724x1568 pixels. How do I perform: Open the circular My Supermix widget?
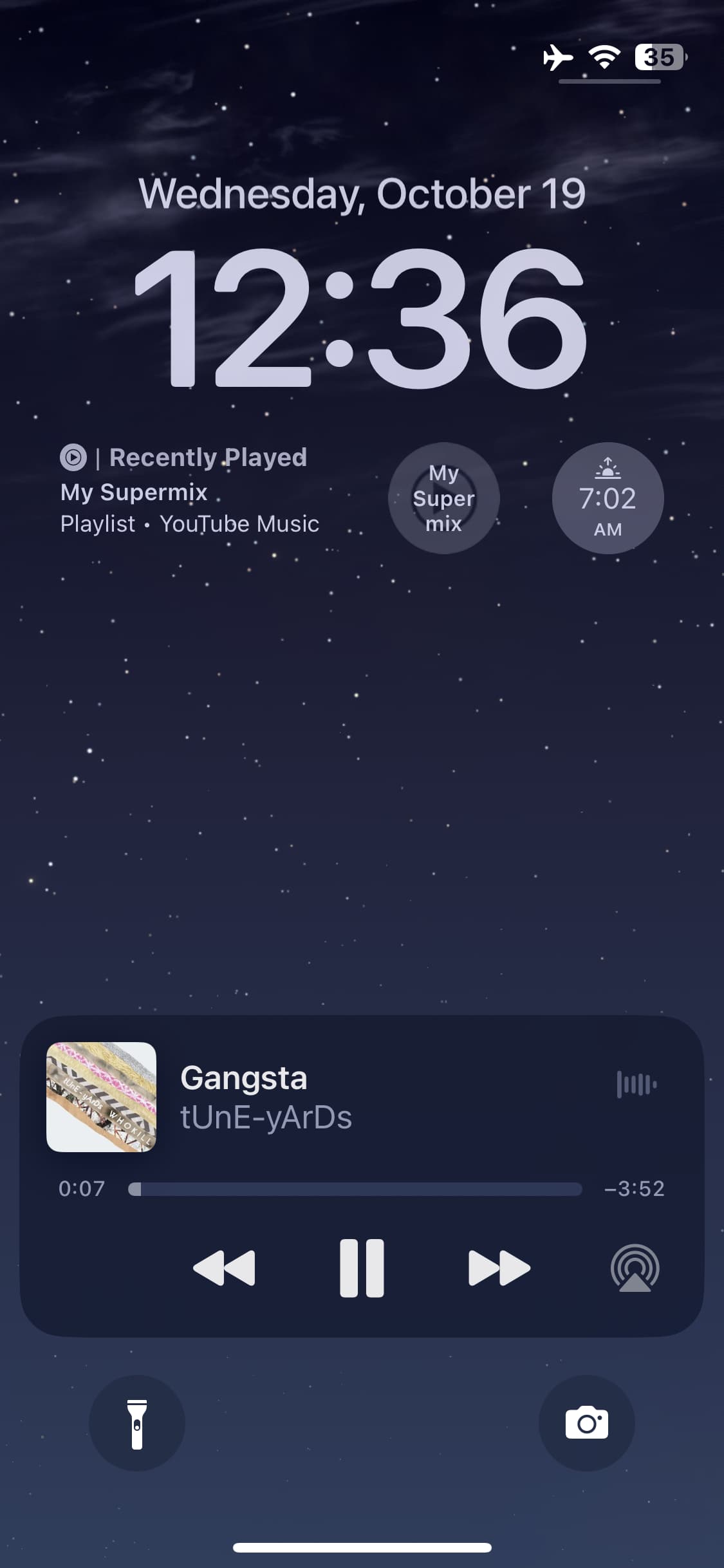(x=443, y=498)
